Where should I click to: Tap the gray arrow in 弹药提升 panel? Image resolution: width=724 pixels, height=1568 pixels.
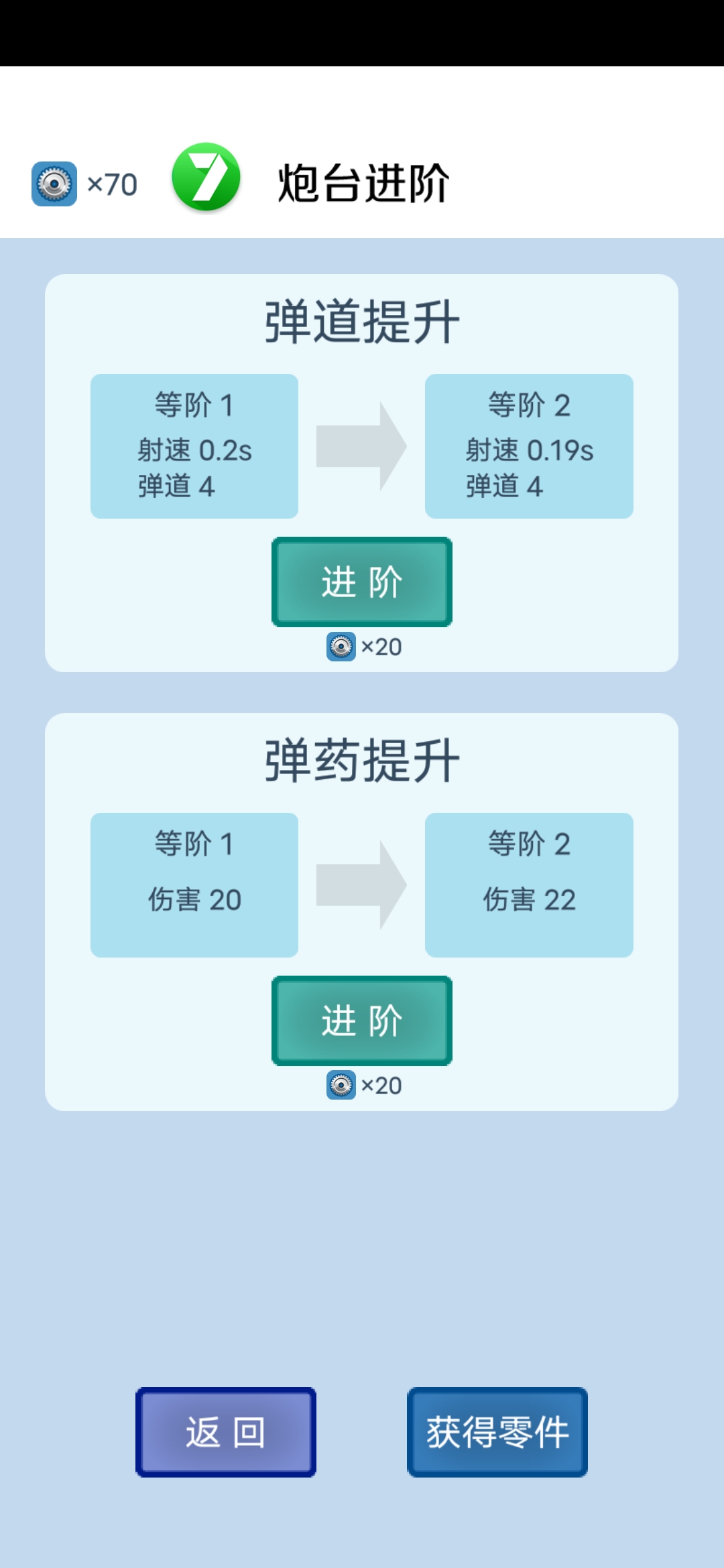(361, 885)
